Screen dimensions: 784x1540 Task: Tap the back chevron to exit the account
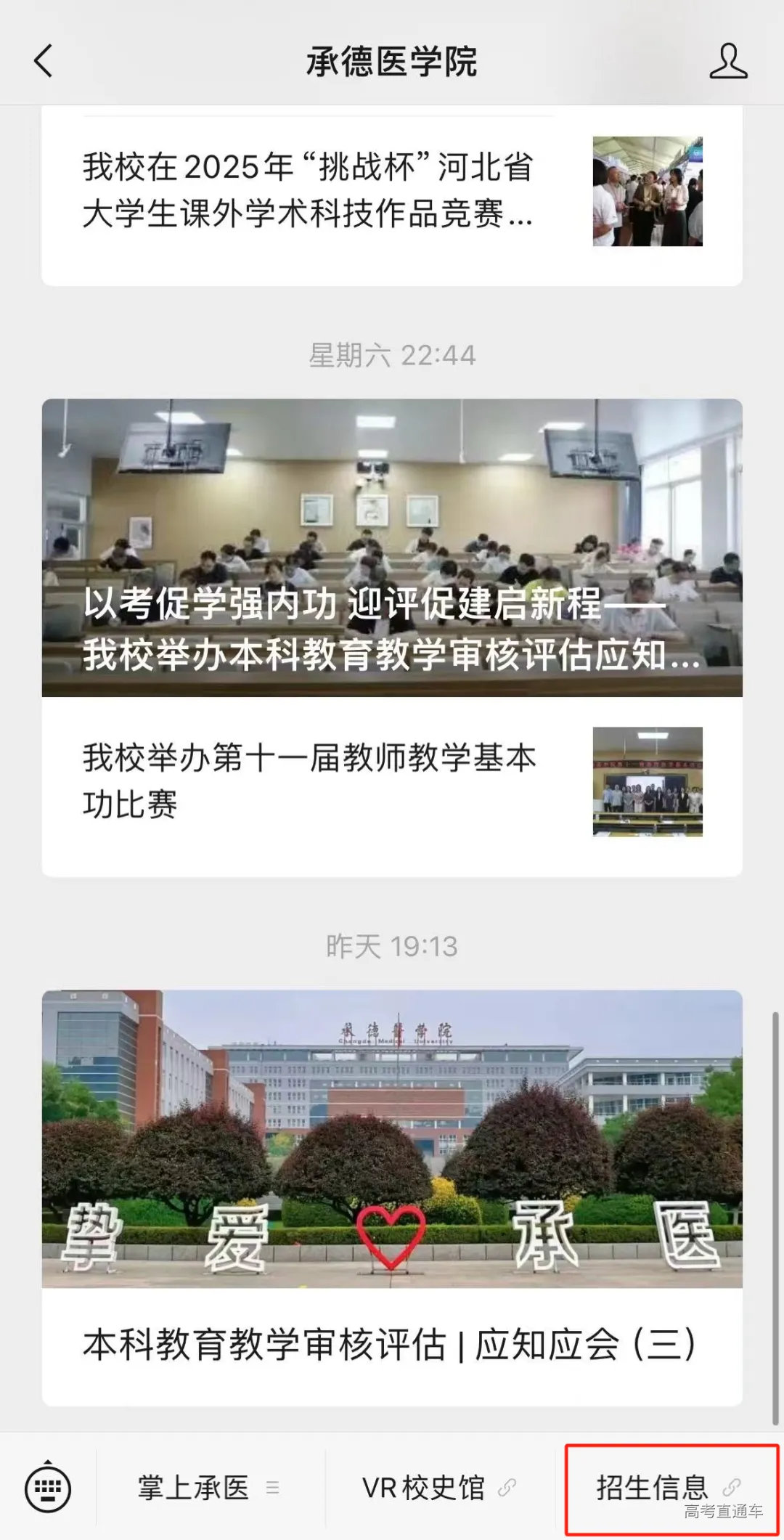click(x=44, y=62)
